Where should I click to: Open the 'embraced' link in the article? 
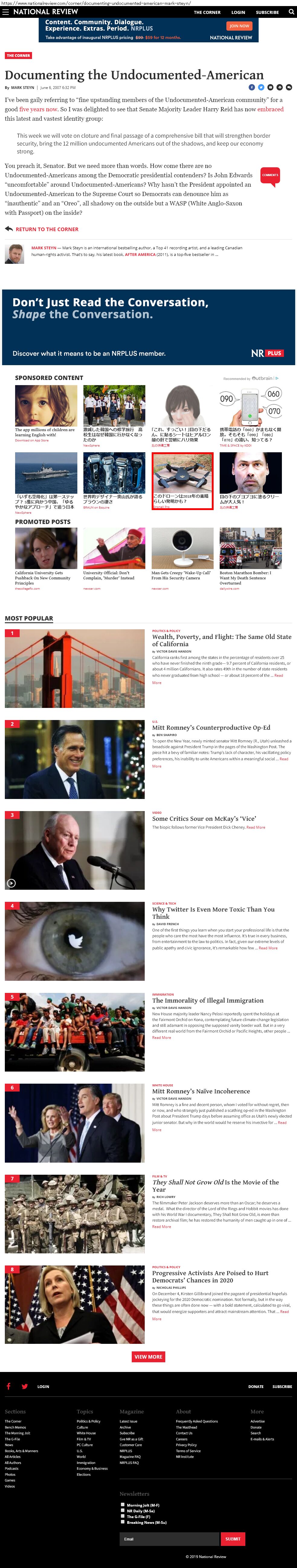(x=270, y=109)
